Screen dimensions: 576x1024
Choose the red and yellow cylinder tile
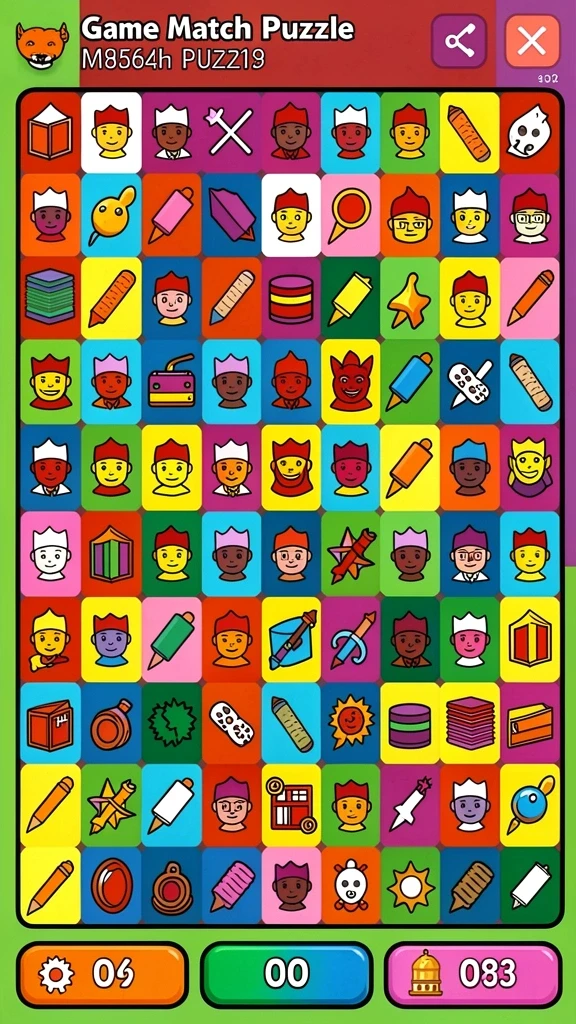pos(291,298)
